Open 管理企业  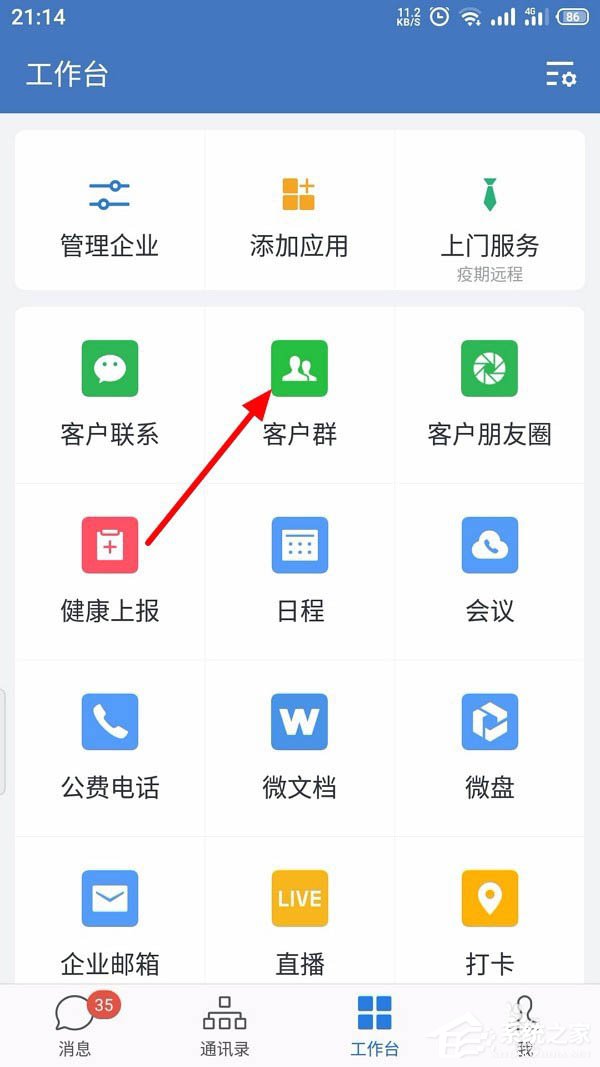[x=110, y=215]
